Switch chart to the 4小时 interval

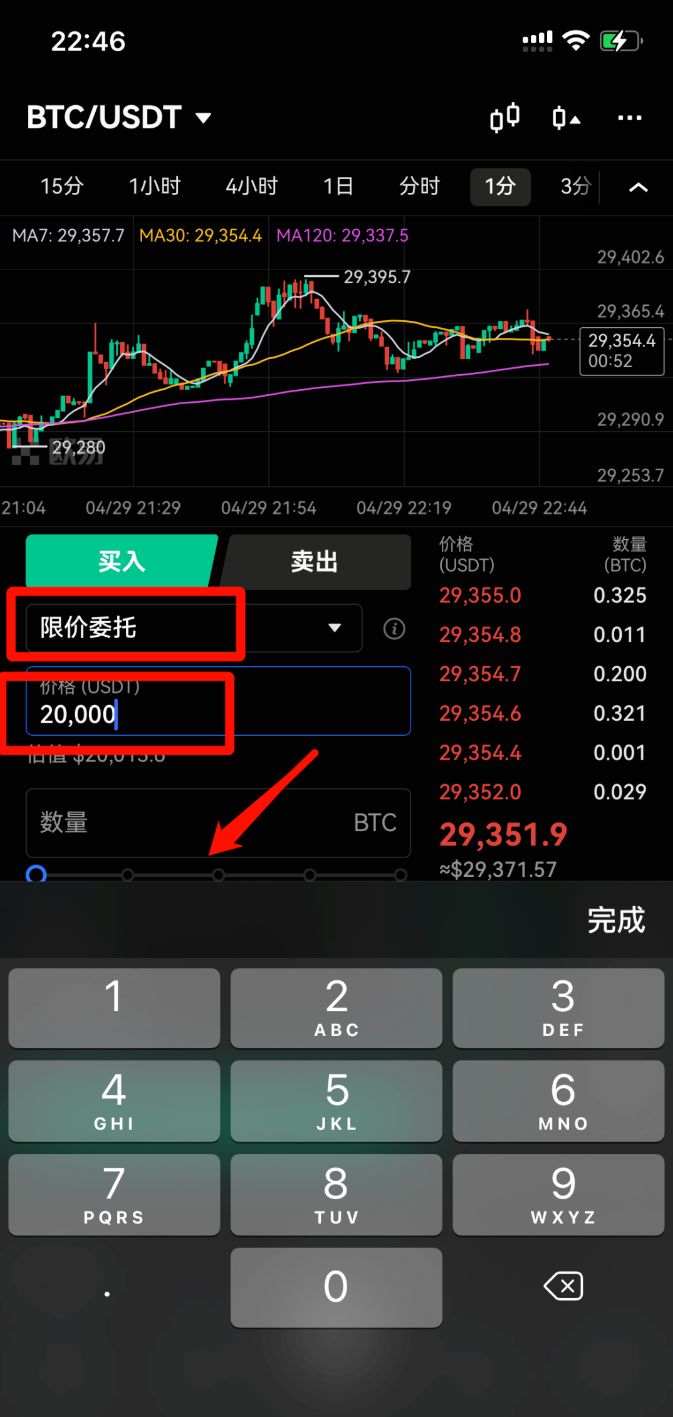pos(251,186)
